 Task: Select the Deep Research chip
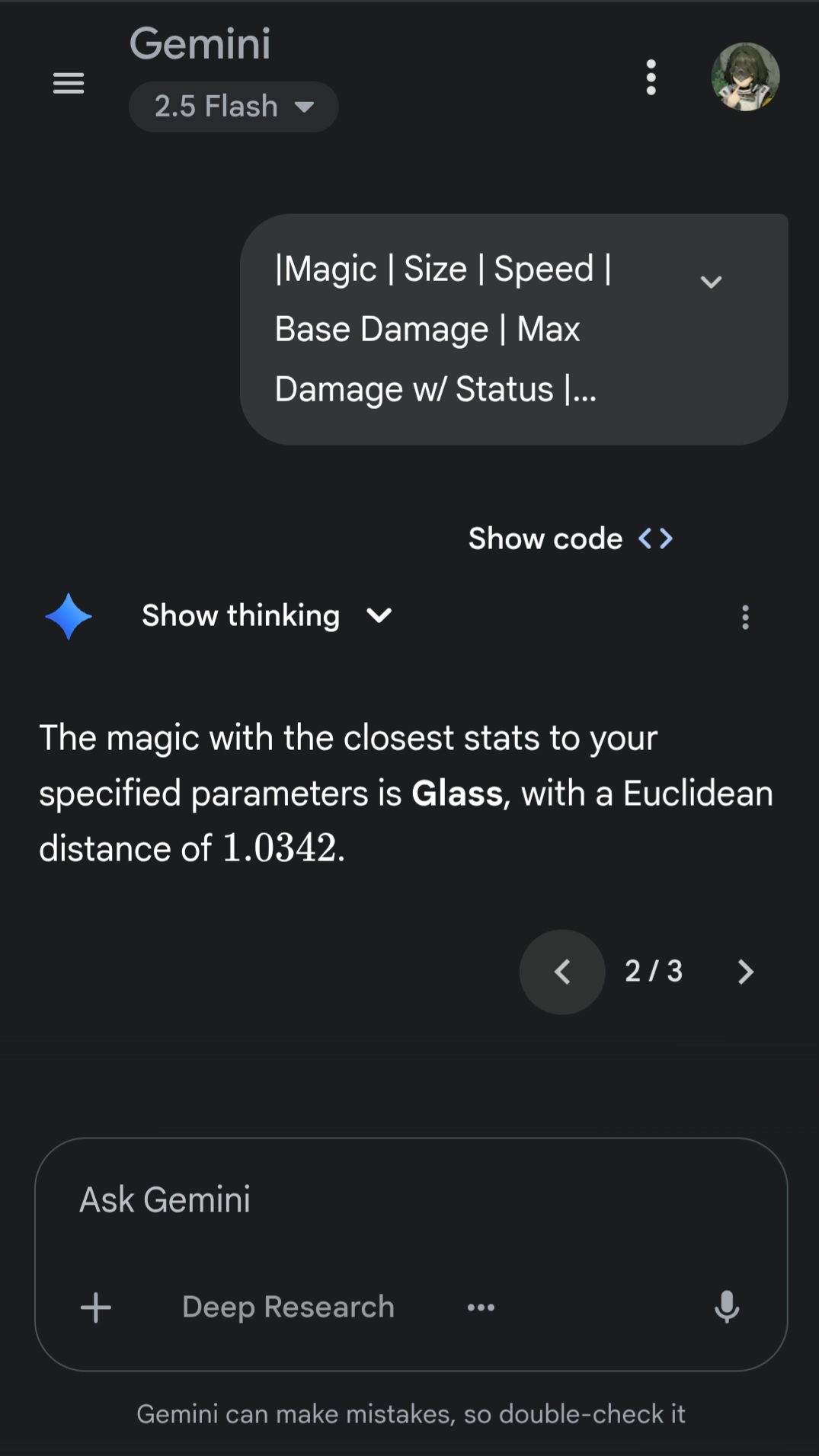(288, 1308)
